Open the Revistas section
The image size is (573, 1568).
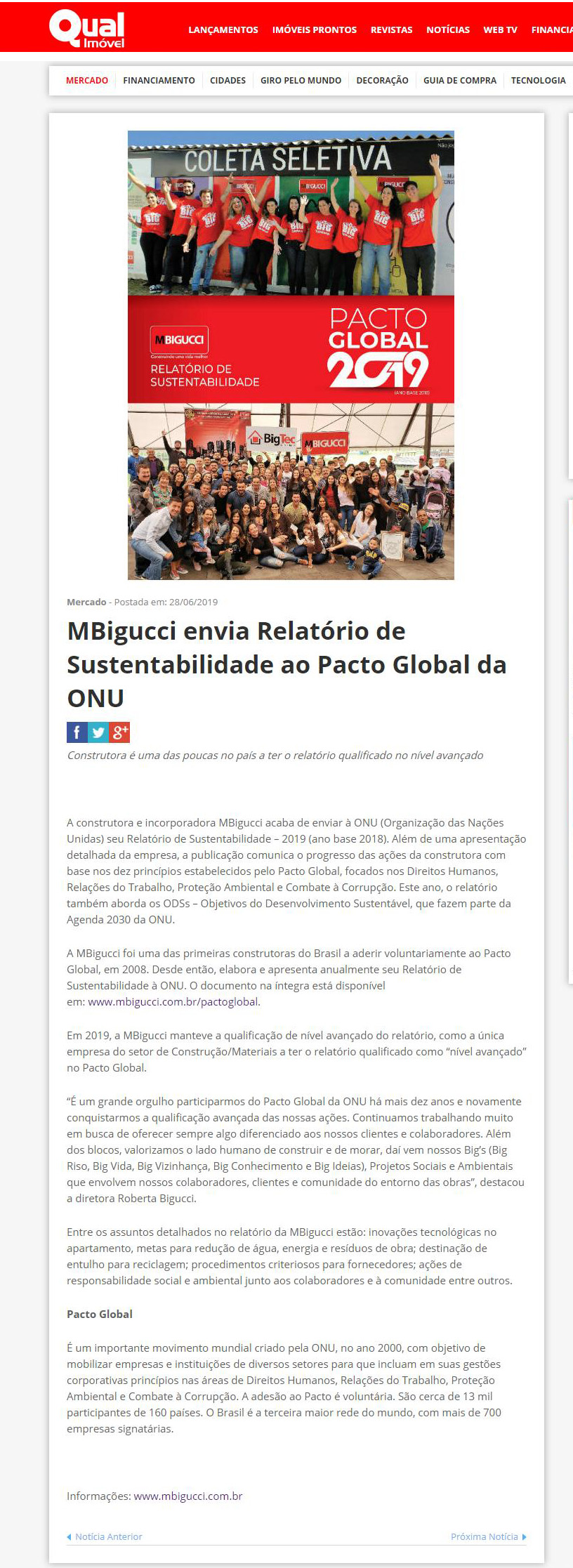(391, 29)
